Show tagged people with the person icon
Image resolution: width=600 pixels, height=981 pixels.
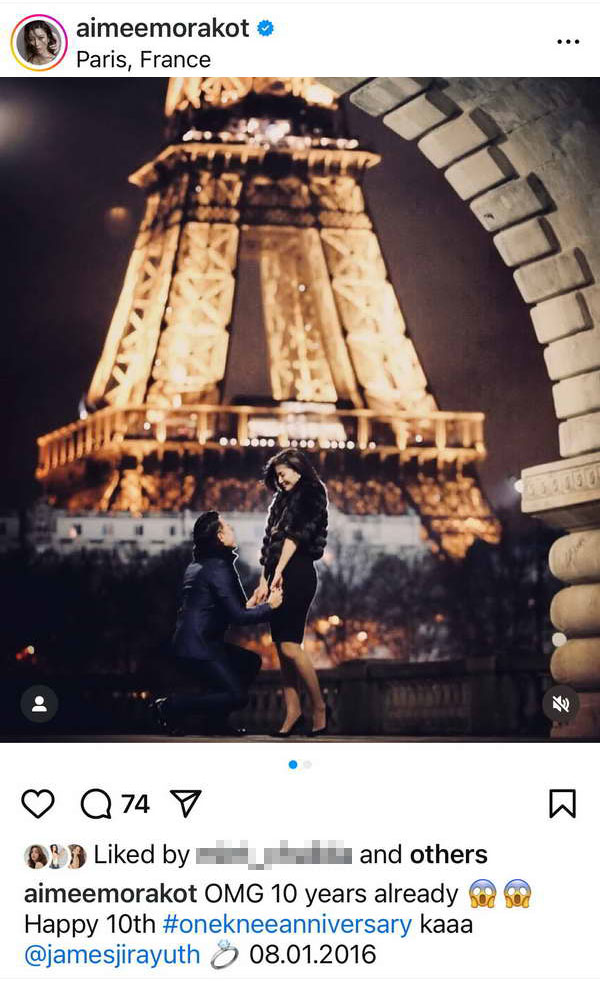39,704
